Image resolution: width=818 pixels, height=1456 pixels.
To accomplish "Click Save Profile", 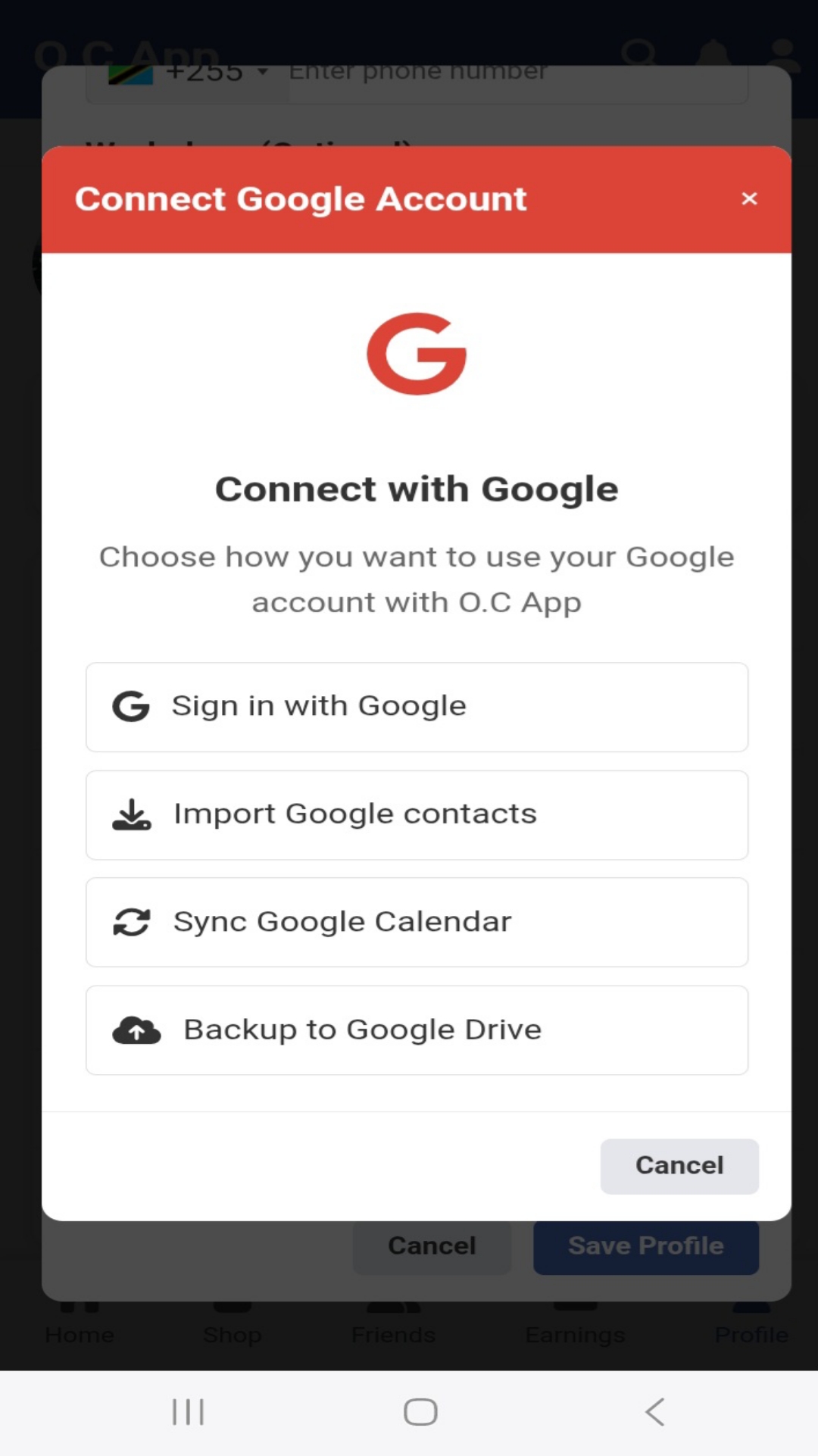I will click(645, 1246).
